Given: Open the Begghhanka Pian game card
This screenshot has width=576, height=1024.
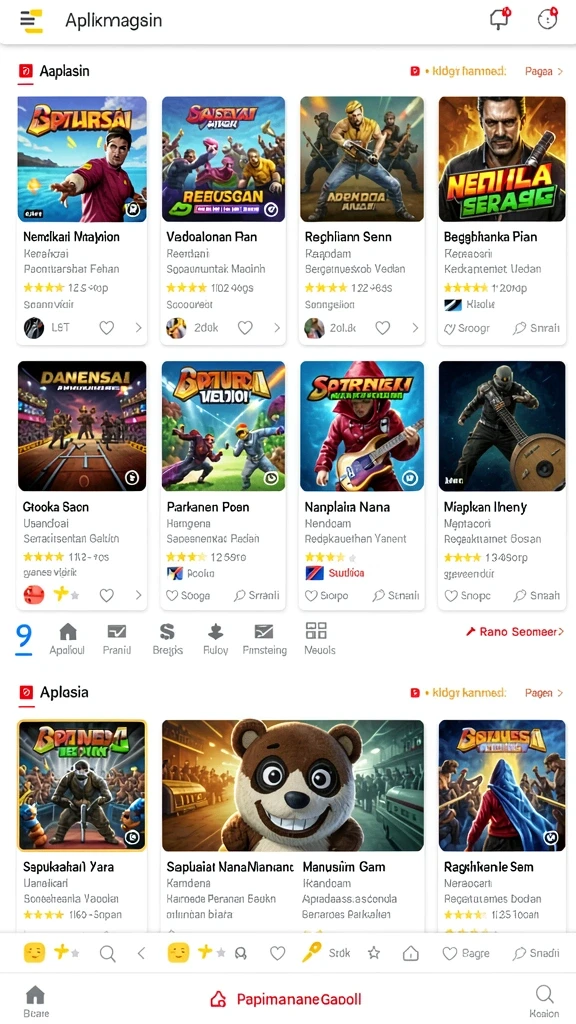Looking at the screenshot, I should click(x=502, y=220).
